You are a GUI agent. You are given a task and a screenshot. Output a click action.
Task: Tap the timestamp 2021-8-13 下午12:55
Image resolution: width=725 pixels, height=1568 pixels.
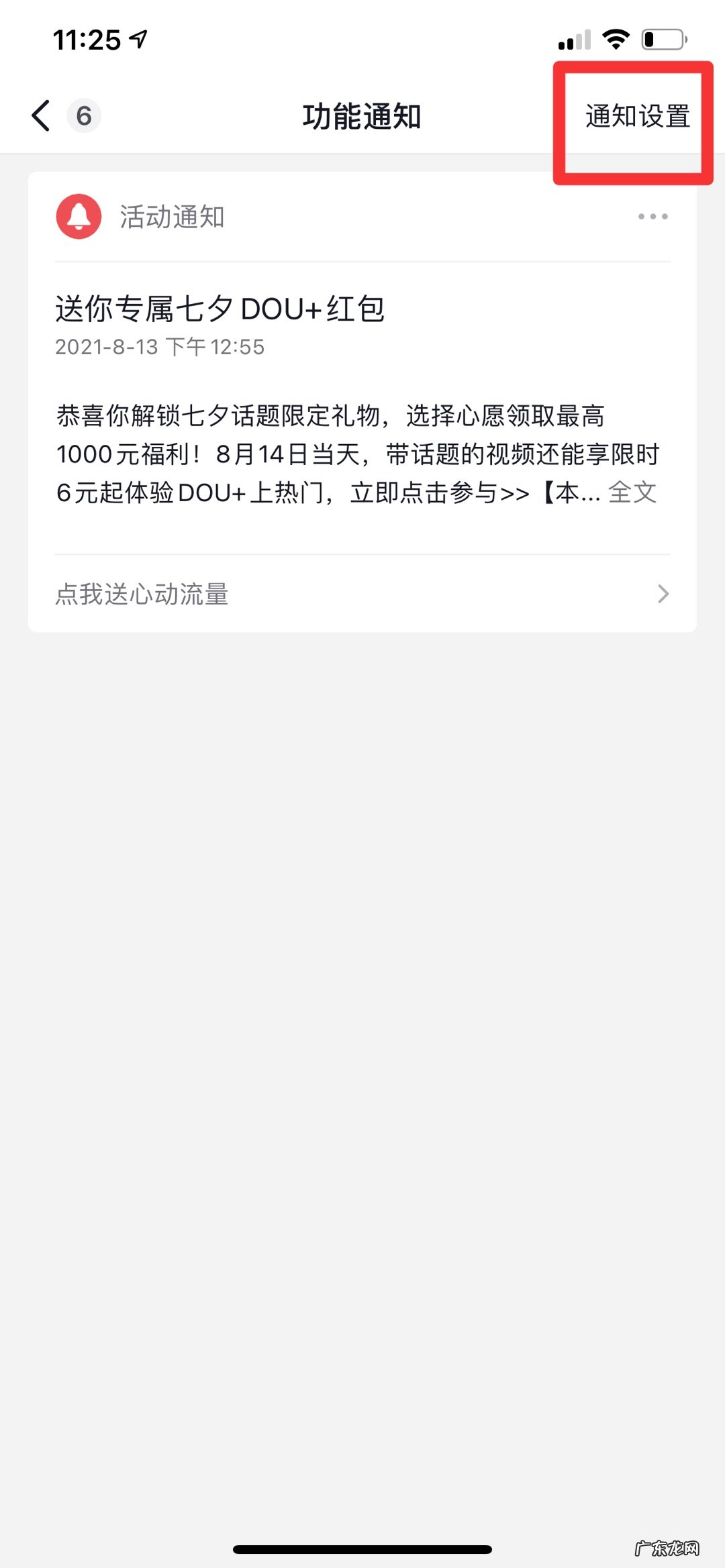[159, 348]
